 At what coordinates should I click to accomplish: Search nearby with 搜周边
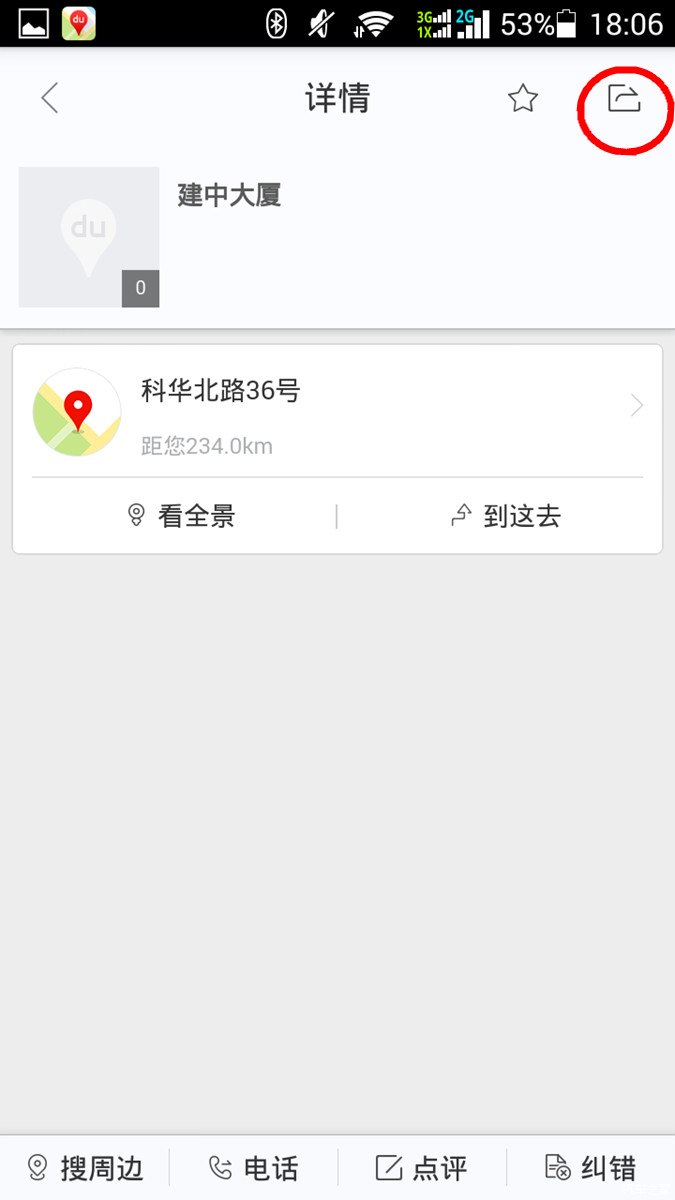85,1167
